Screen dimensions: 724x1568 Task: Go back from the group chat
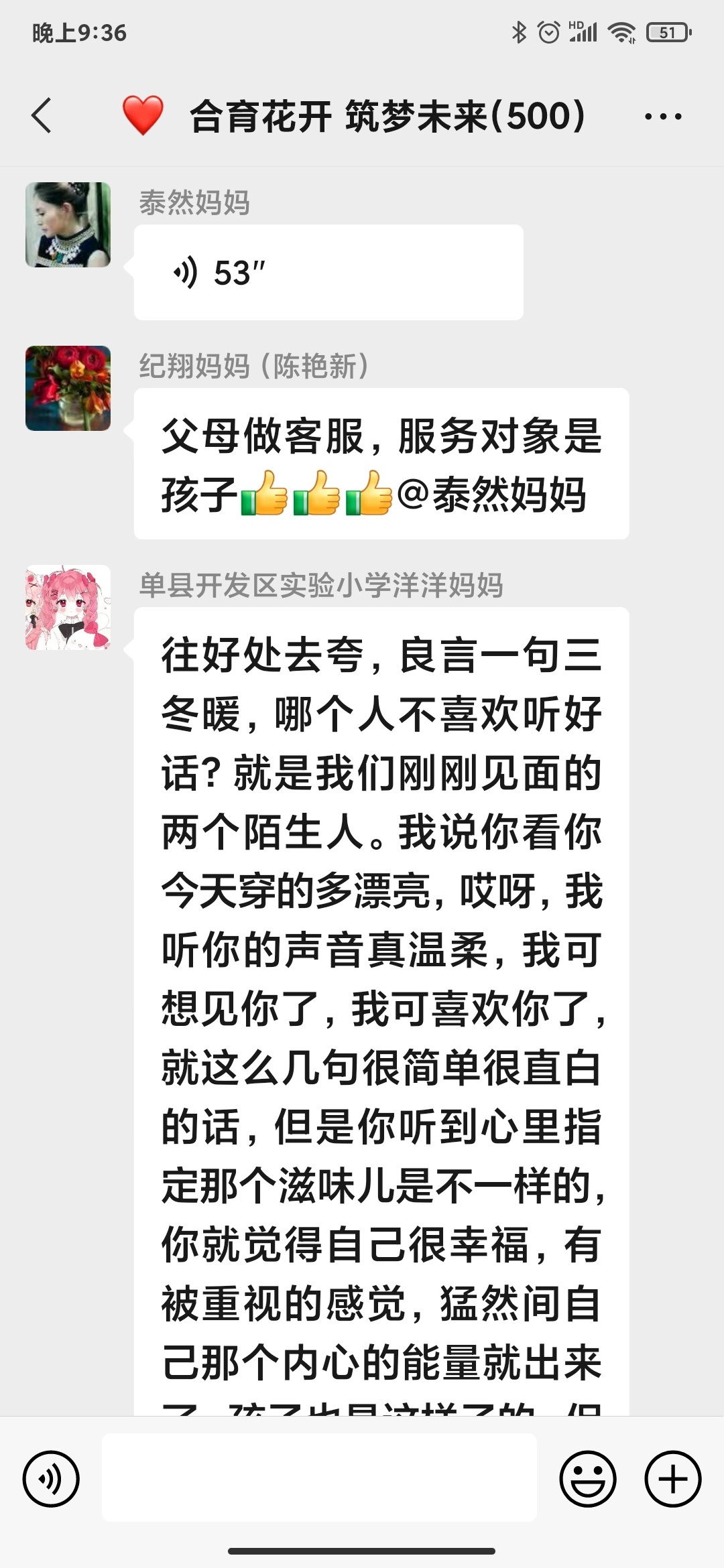(42, 116)
